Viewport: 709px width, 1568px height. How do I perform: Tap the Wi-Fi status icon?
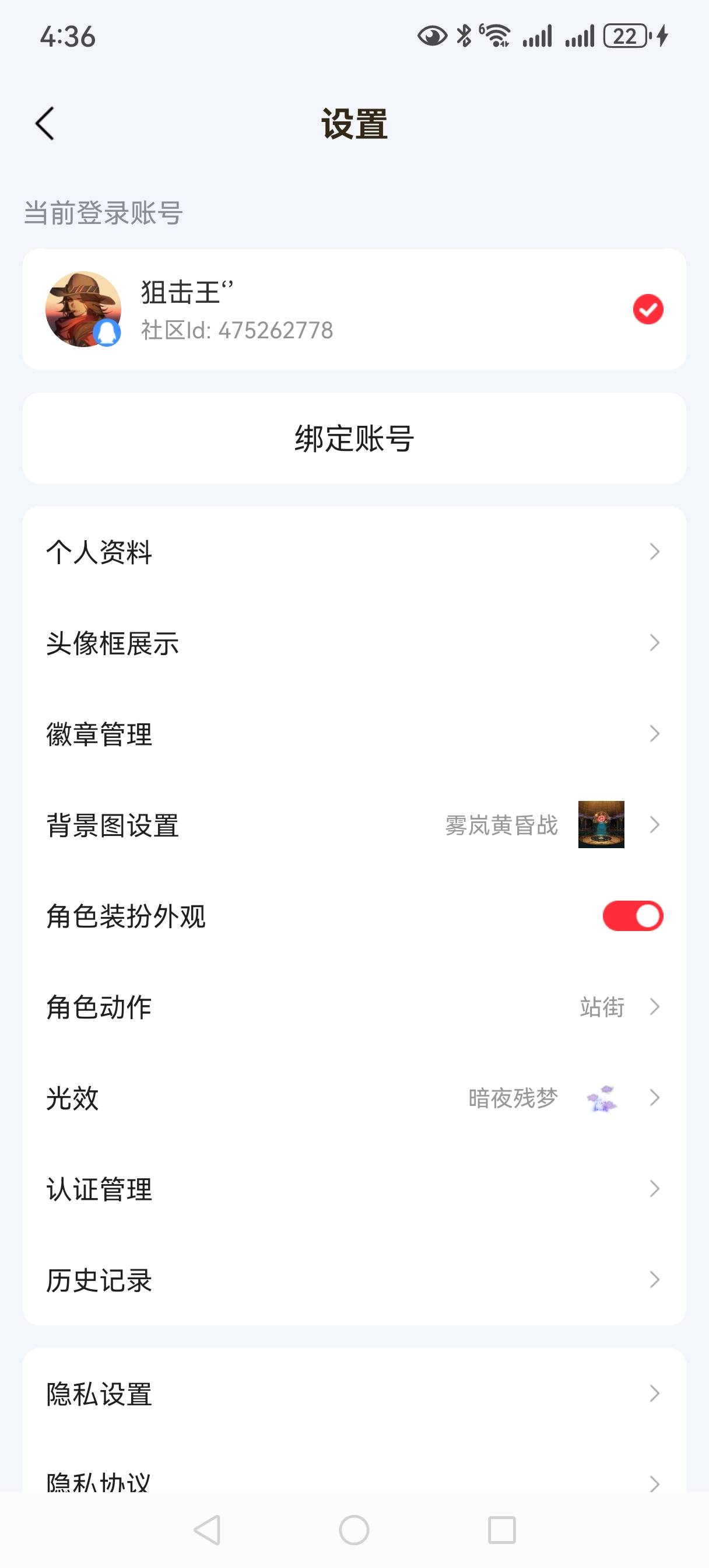pos(496,37)
